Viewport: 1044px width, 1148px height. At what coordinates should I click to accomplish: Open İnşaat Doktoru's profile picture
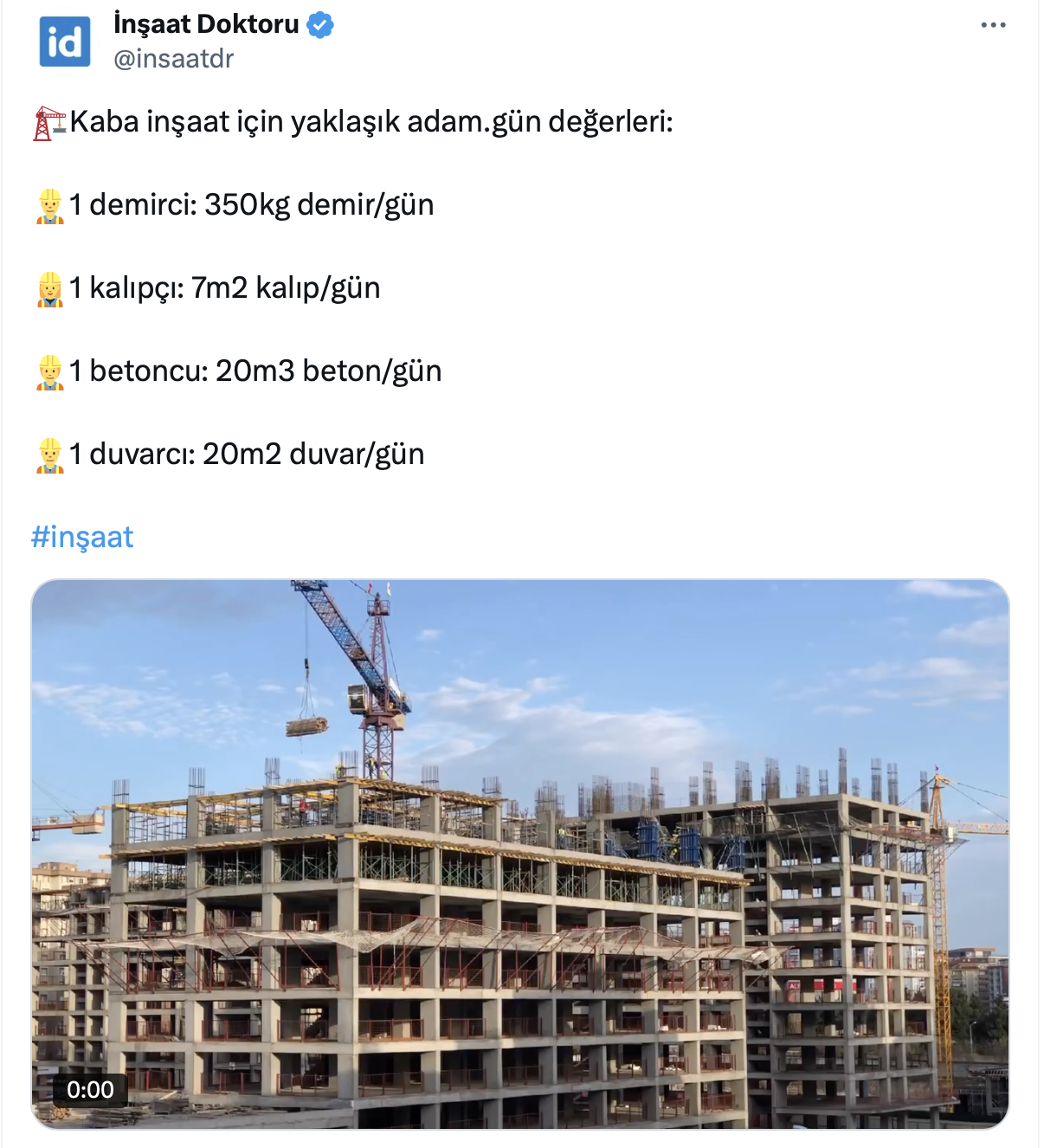click(65, 42)
